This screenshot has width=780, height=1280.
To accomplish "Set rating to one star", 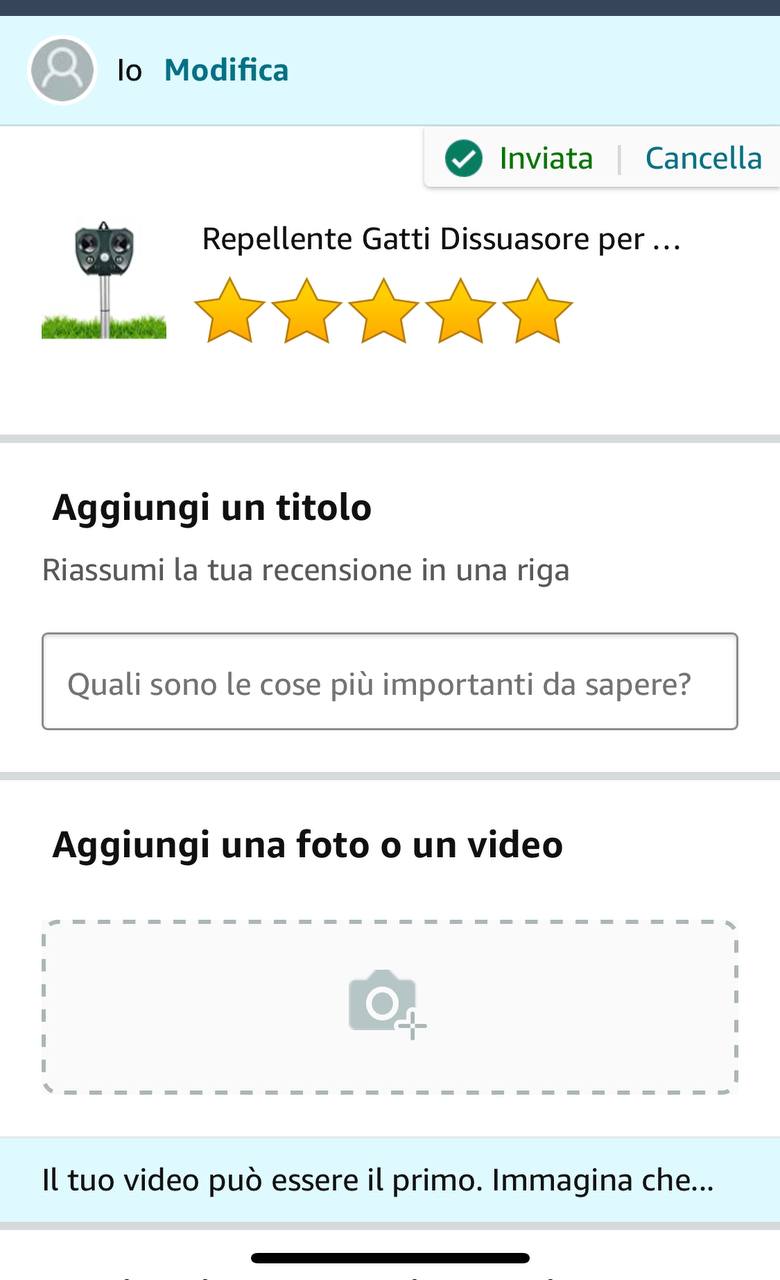I will click(x=229, y=311).
